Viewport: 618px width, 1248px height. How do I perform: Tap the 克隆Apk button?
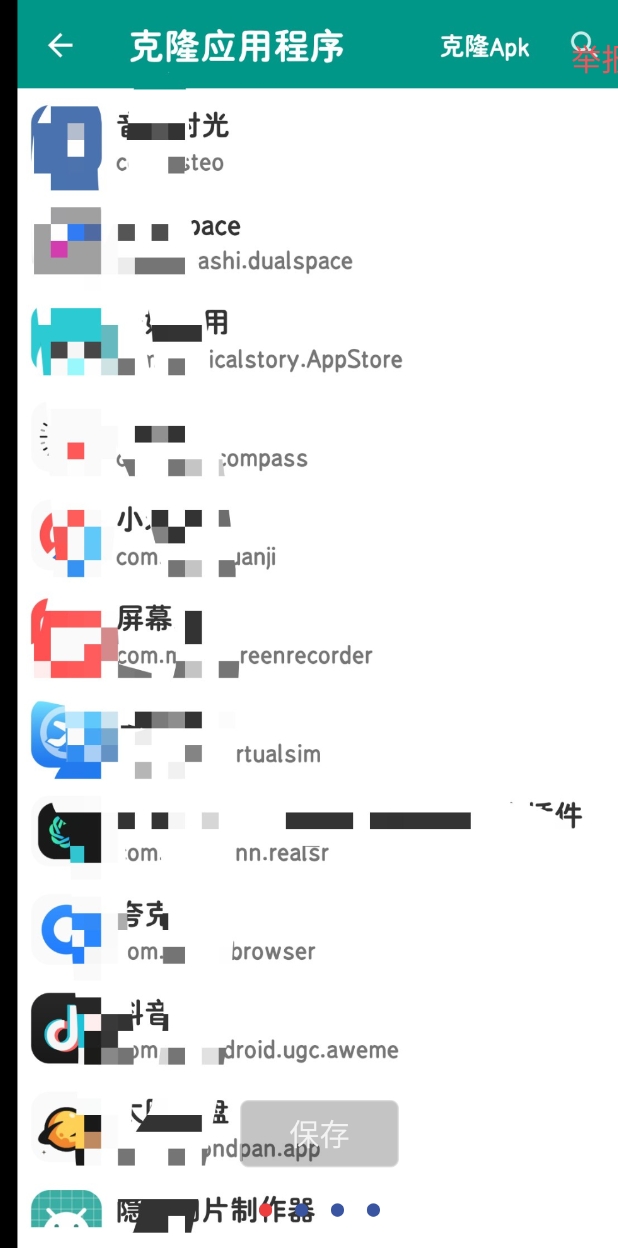(x=485, y=46)
